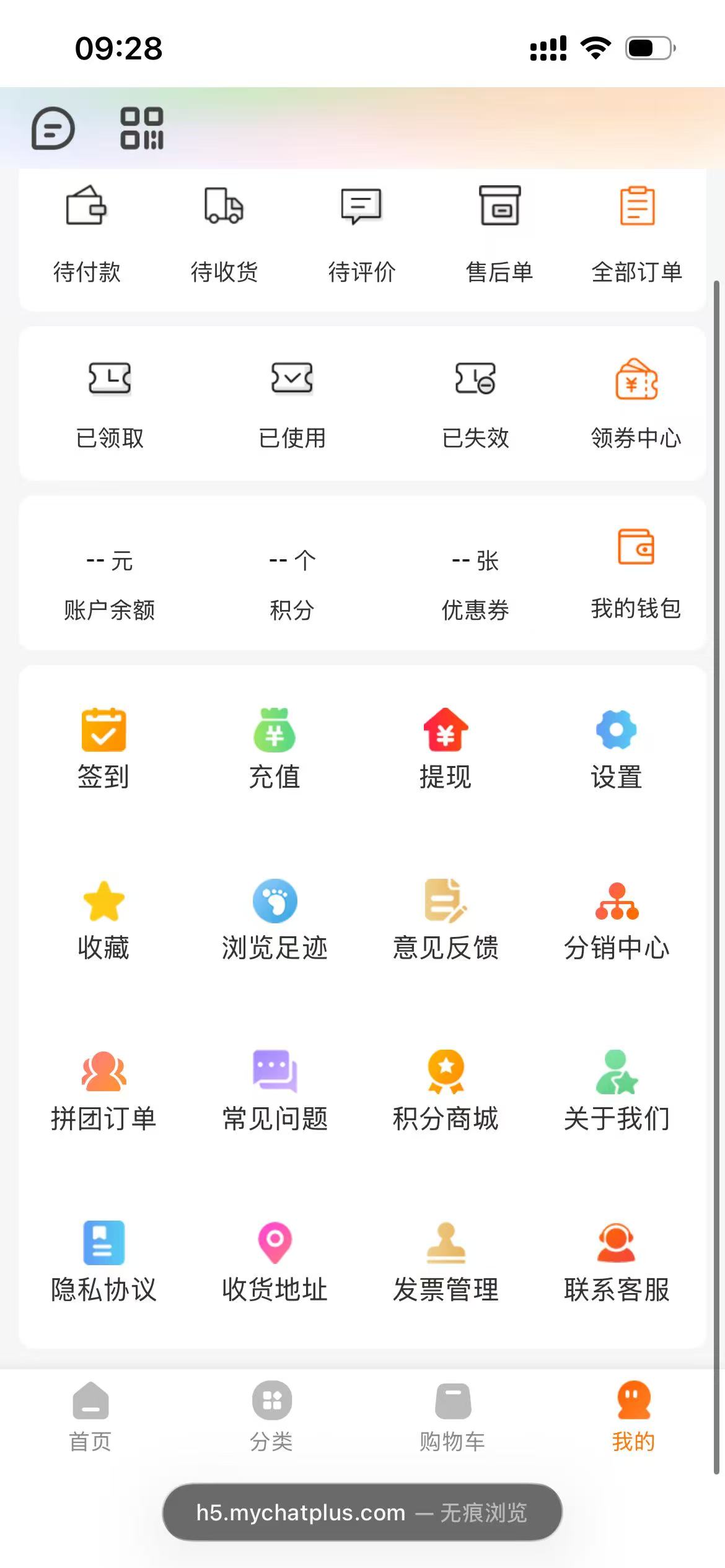The image size is (725, 1568).
Task: Switch to the 购物车 cart tab
Action: coord(453,1418)
